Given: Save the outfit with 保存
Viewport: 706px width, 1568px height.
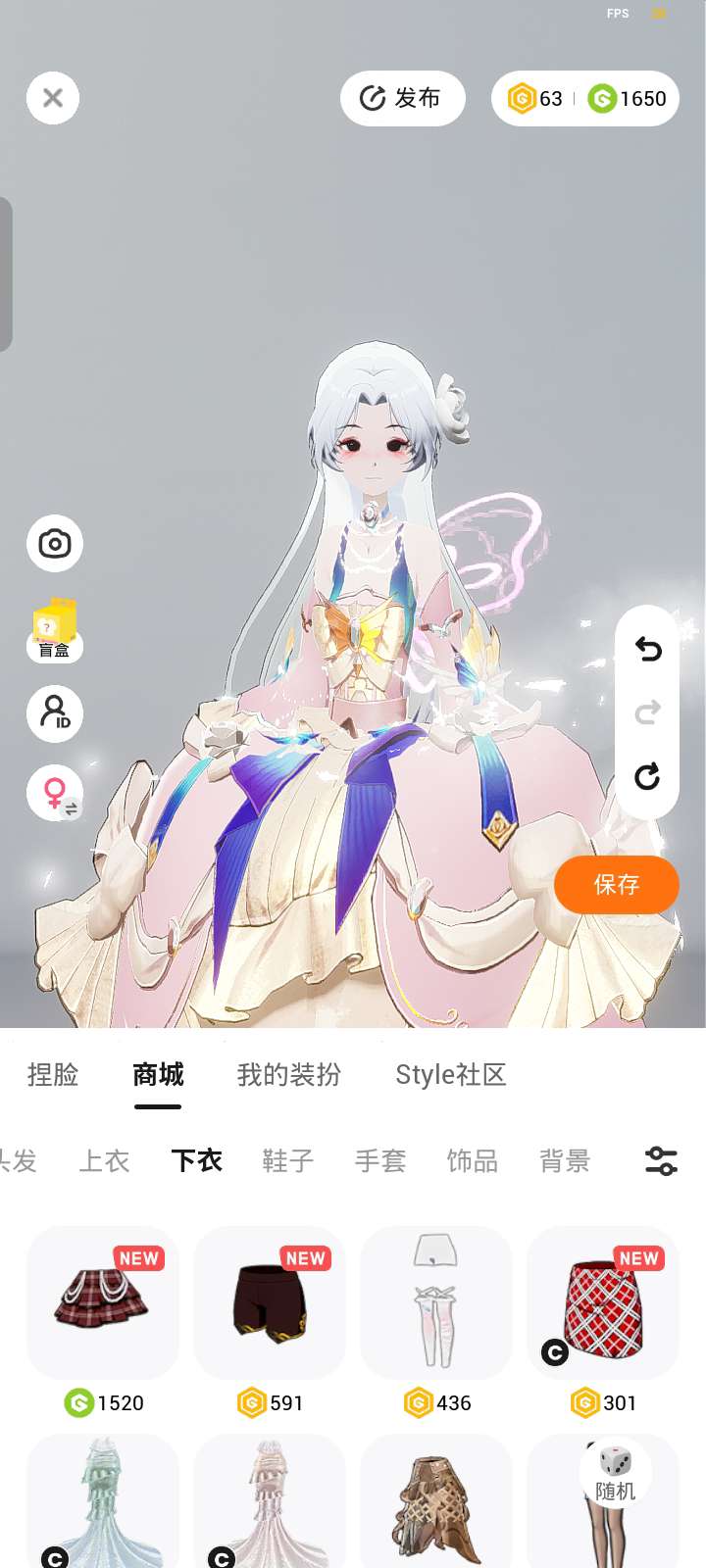Looking at the screenshot, I should (616, 885).
